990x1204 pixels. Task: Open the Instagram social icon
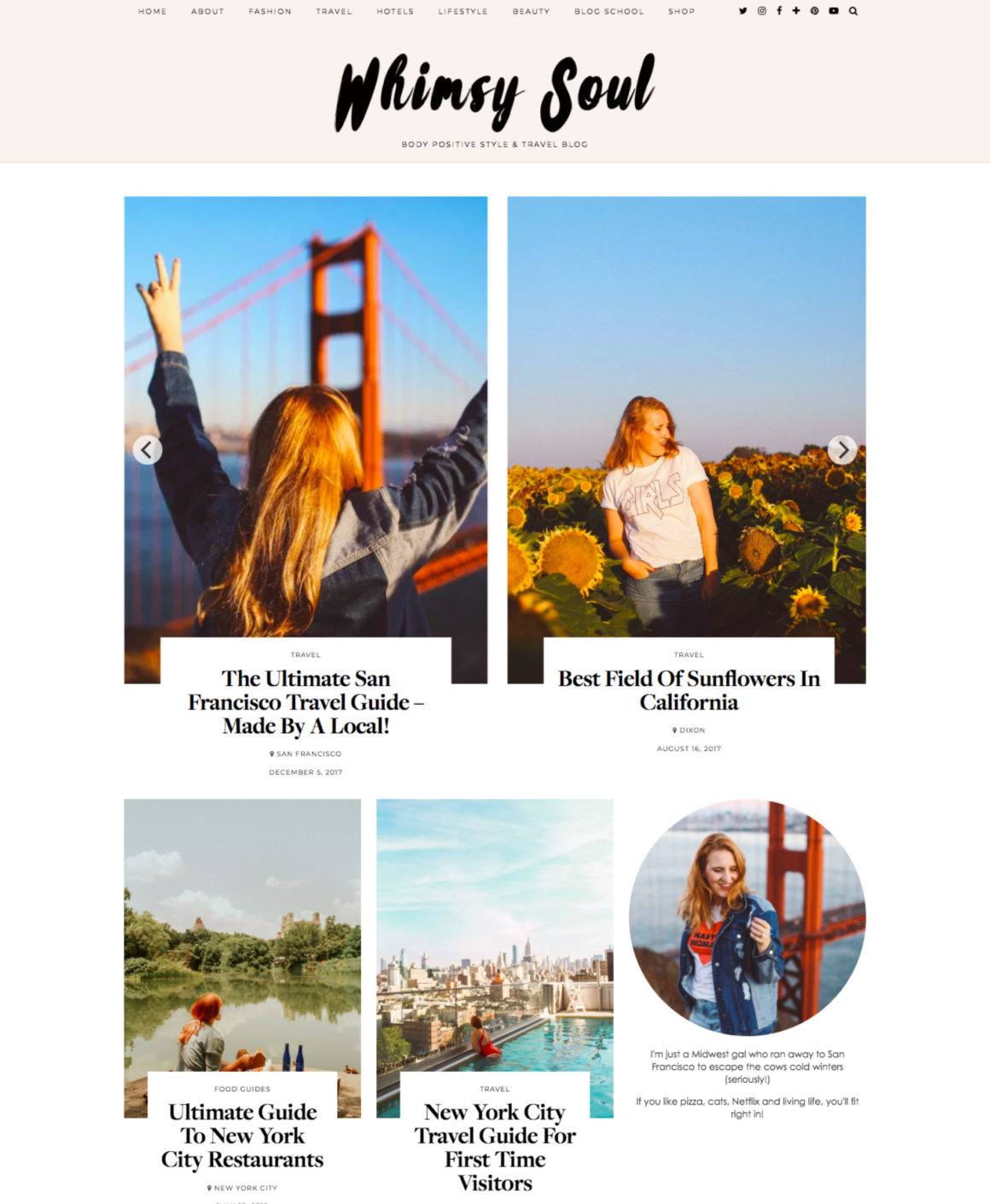(x=762, y=11)
